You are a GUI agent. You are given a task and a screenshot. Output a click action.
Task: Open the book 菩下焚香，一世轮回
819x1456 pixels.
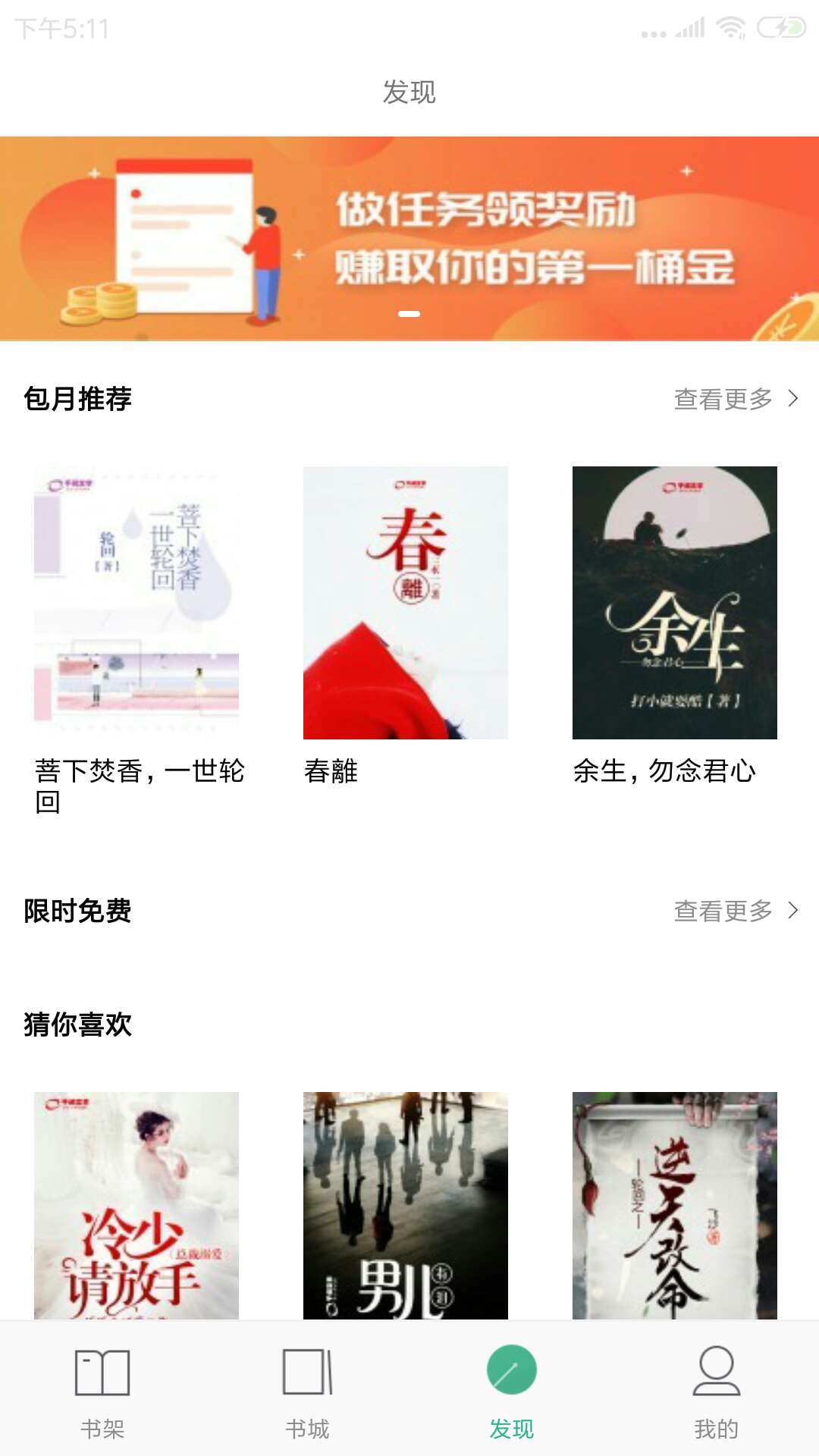[x=136, y=603]
